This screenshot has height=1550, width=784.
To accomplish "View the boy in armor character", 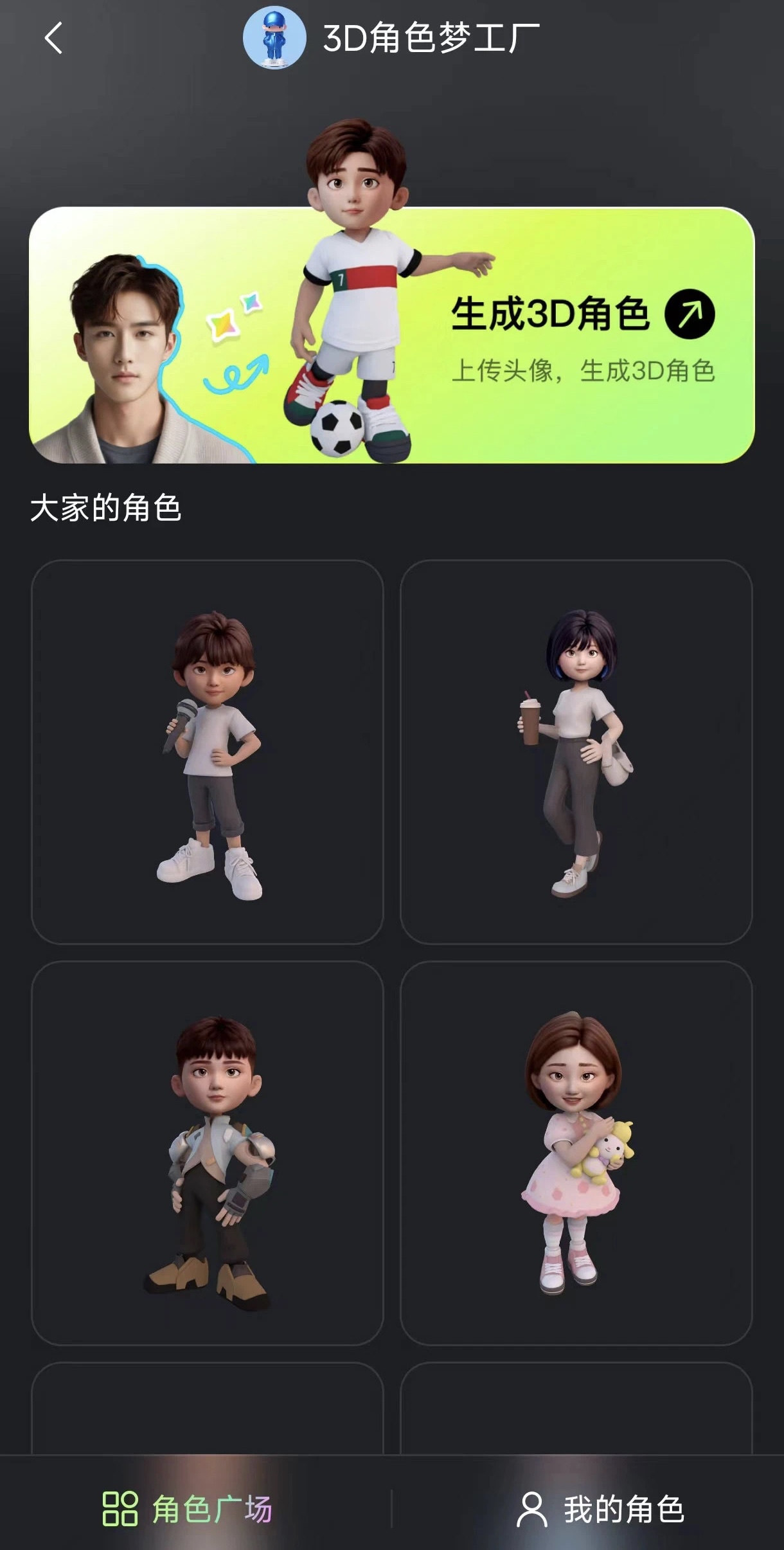I will [x=208, y=1153].
